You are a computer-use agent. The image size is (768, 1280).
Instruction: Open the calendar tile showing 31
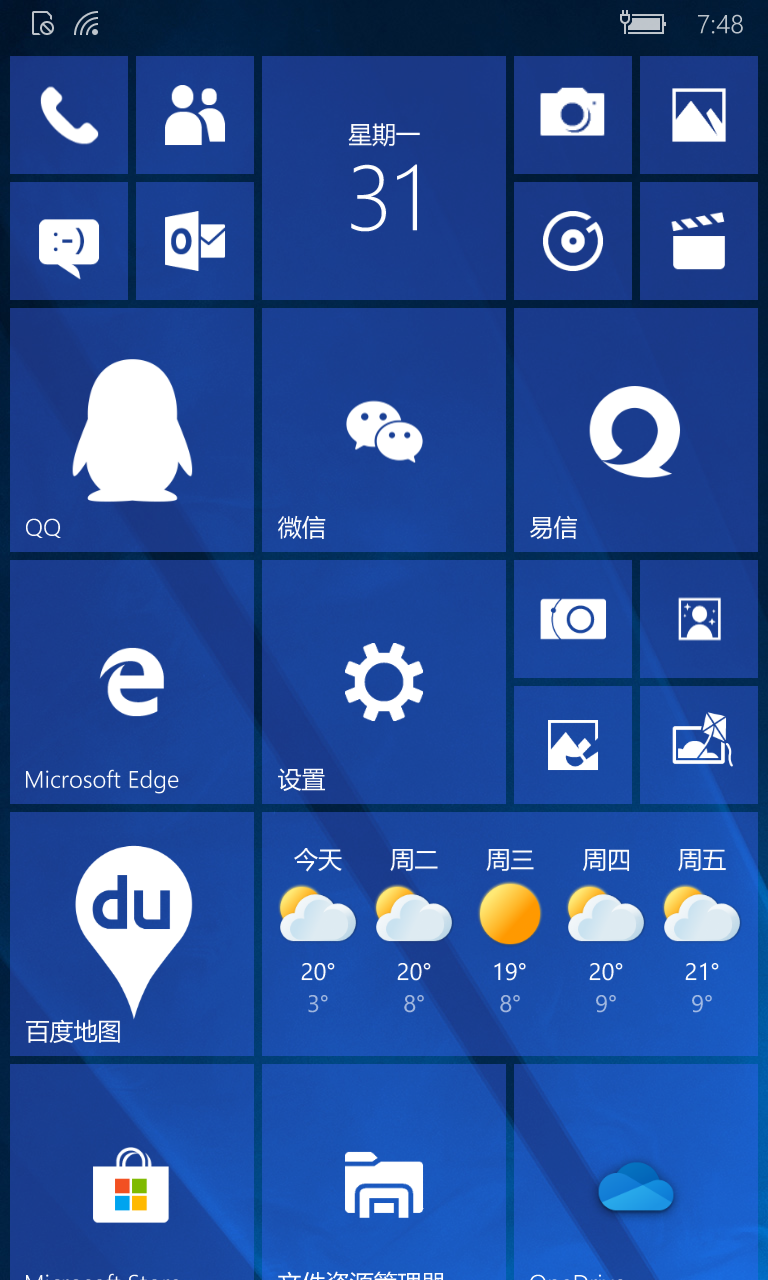(384, 178)
